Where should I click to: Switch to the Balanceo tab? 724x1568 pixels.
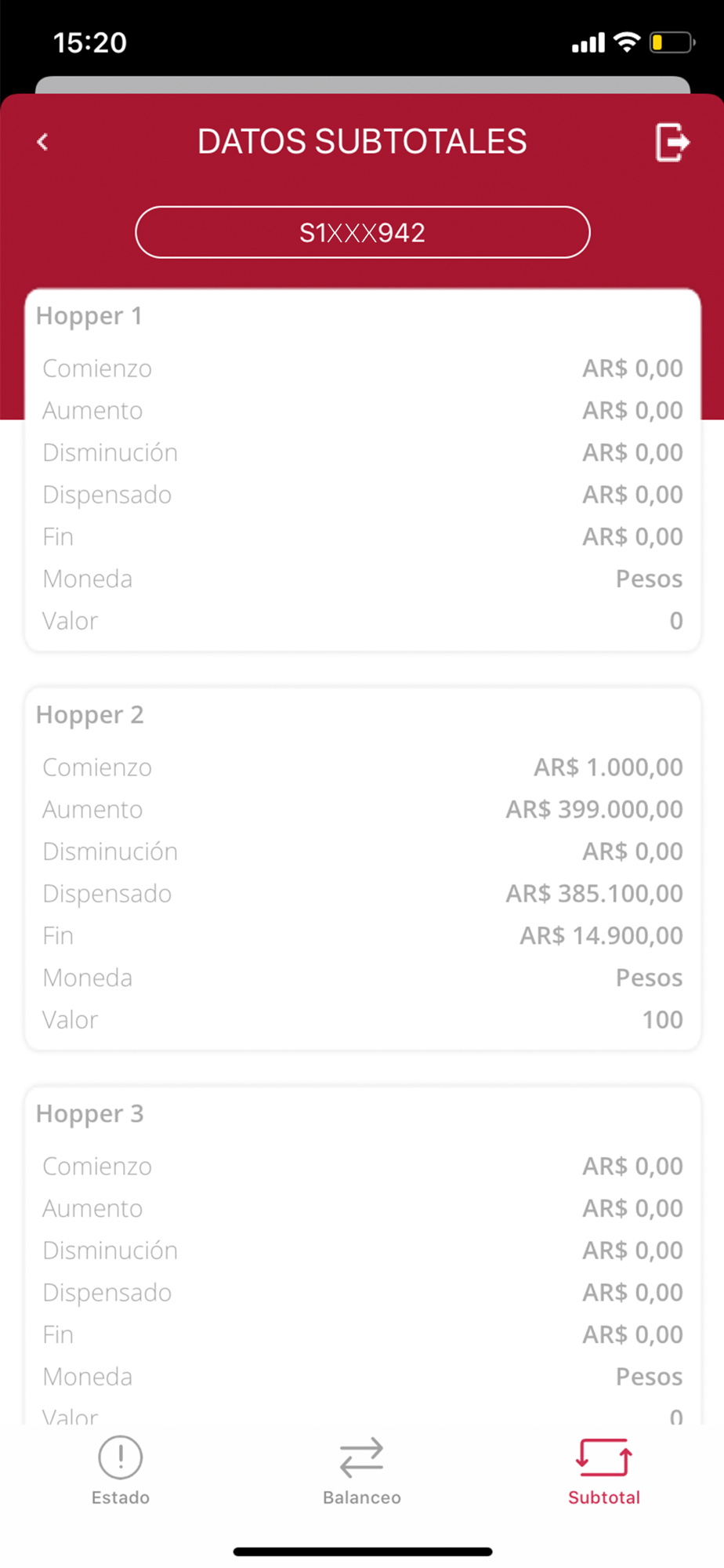click(x=362, y=1471)
